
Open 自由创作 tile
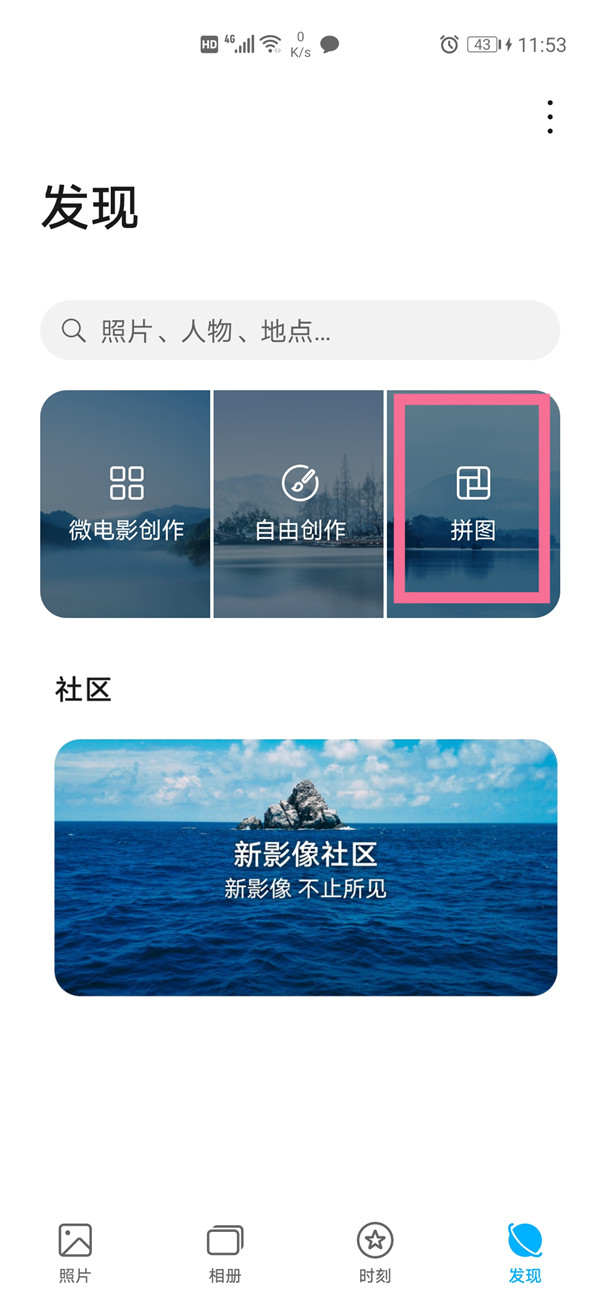point(299,504)
